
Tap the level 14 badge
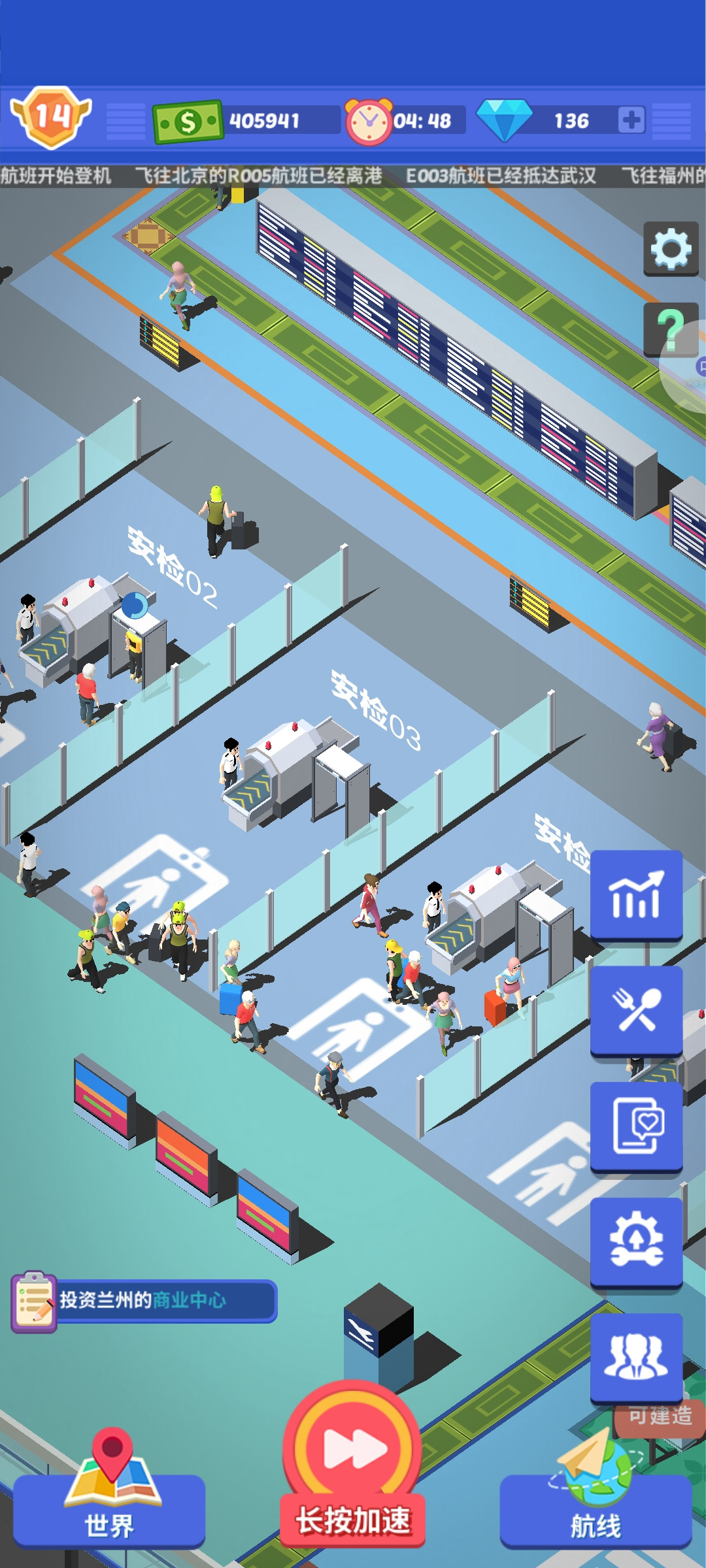click(x=51, y=118)
